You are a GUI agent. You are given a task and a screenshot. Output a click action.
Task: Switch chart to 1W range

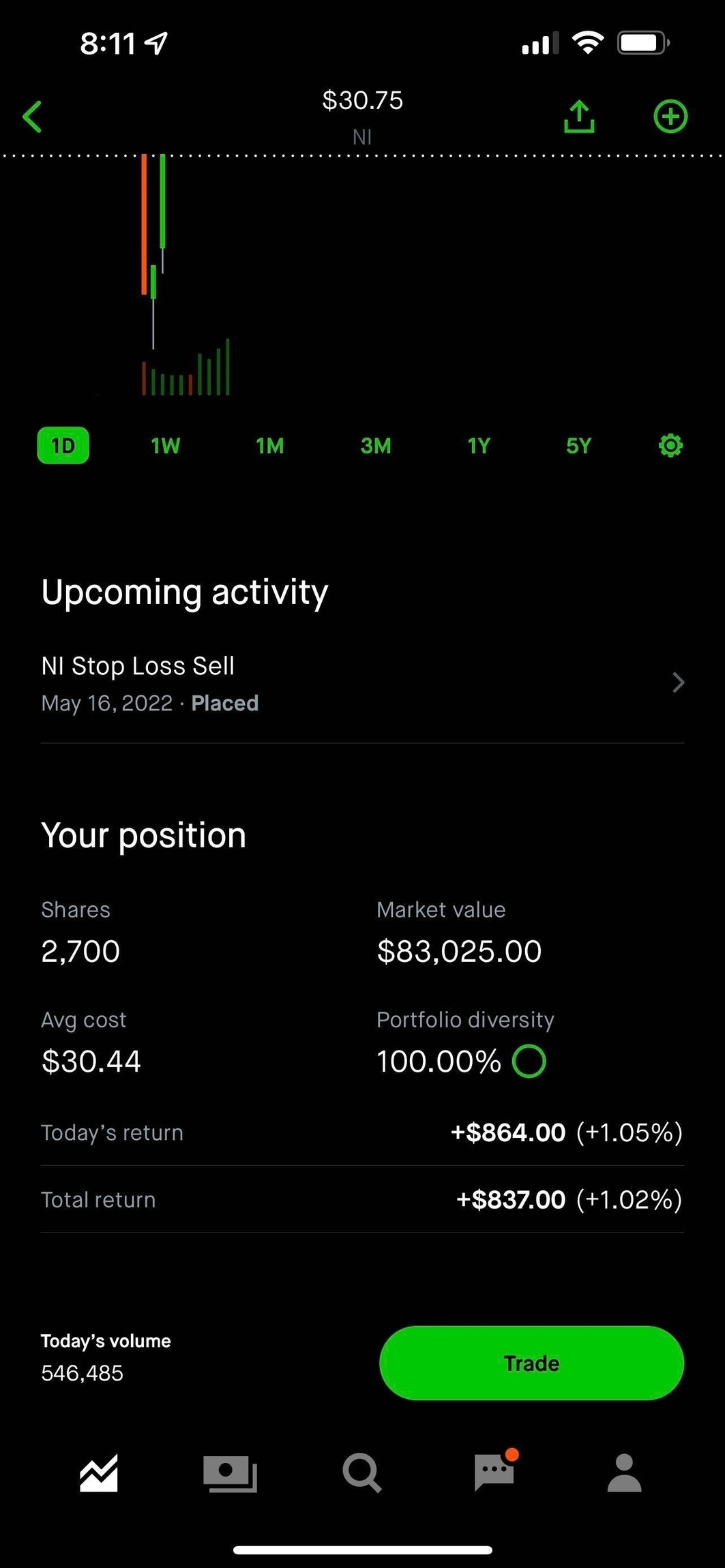point(166,446)
